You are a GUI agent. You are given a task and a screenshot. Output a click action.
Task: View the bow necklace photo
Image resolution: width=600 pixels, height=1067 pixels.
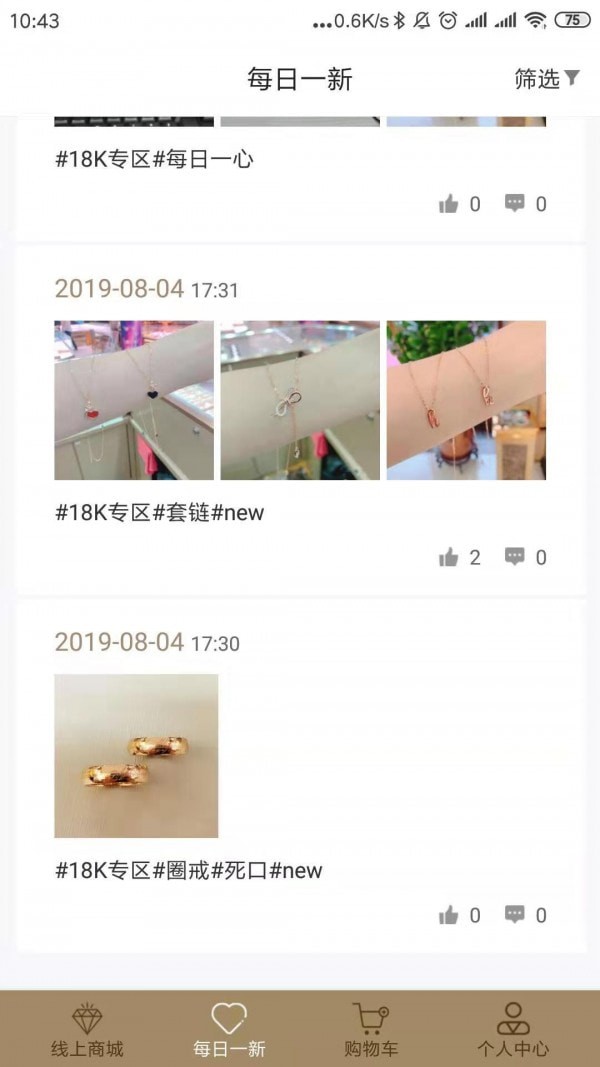[x=300, y=400]
